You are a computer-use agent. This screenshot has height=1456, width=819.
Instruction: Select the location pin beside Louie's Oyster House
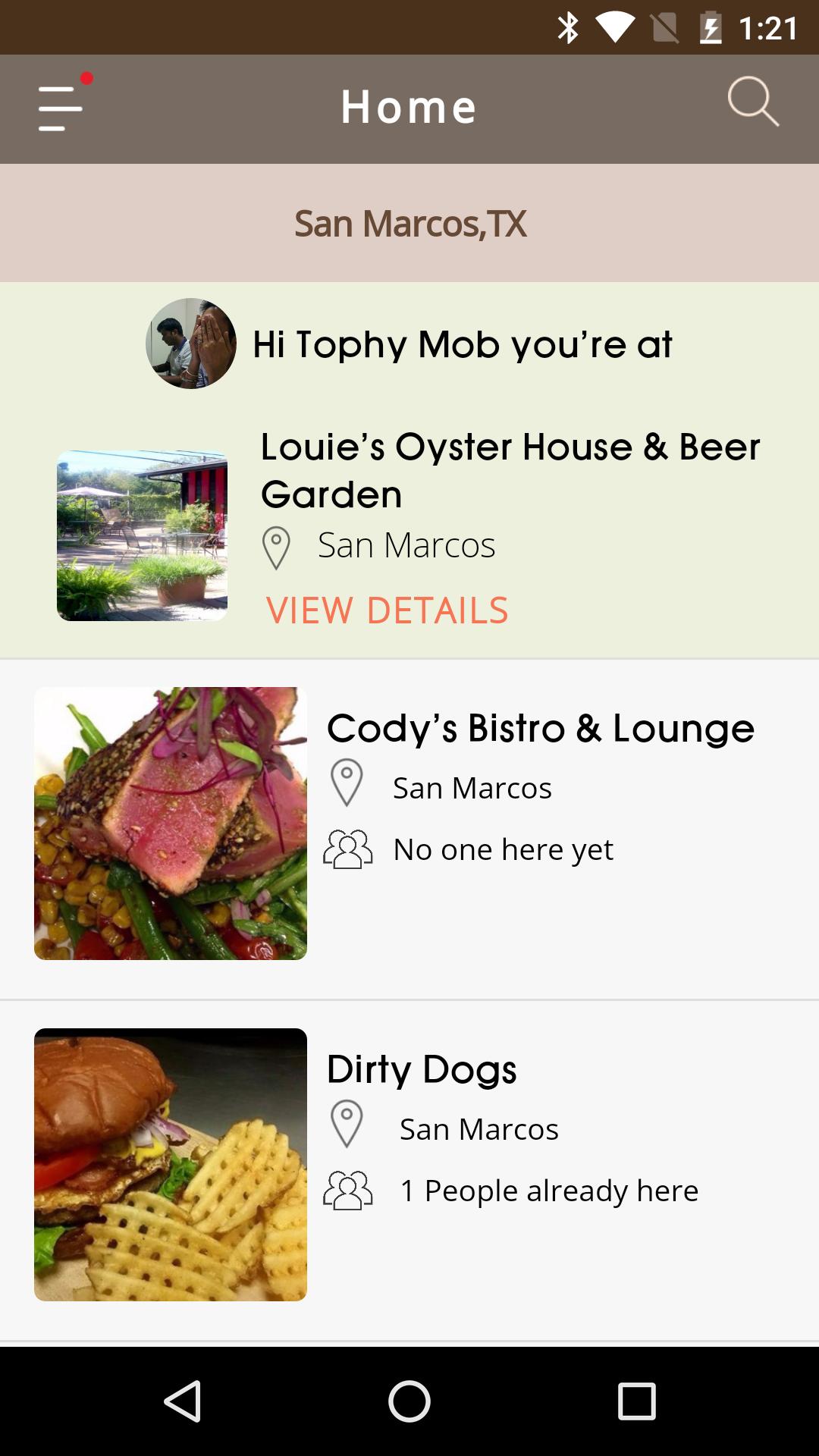(x=276, y=544)
